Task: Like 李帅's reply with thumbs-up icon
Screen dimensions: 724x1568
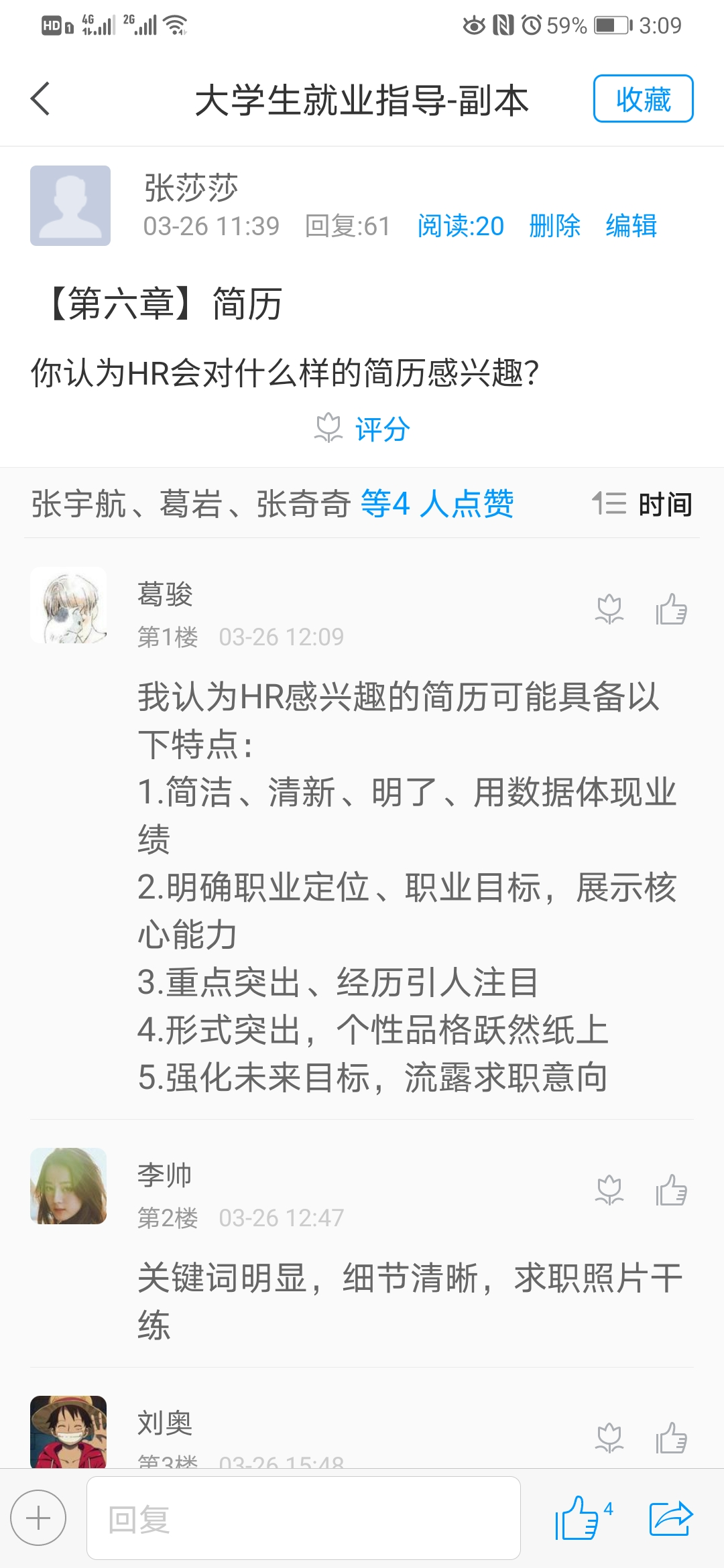Action: pos(671,1190)
